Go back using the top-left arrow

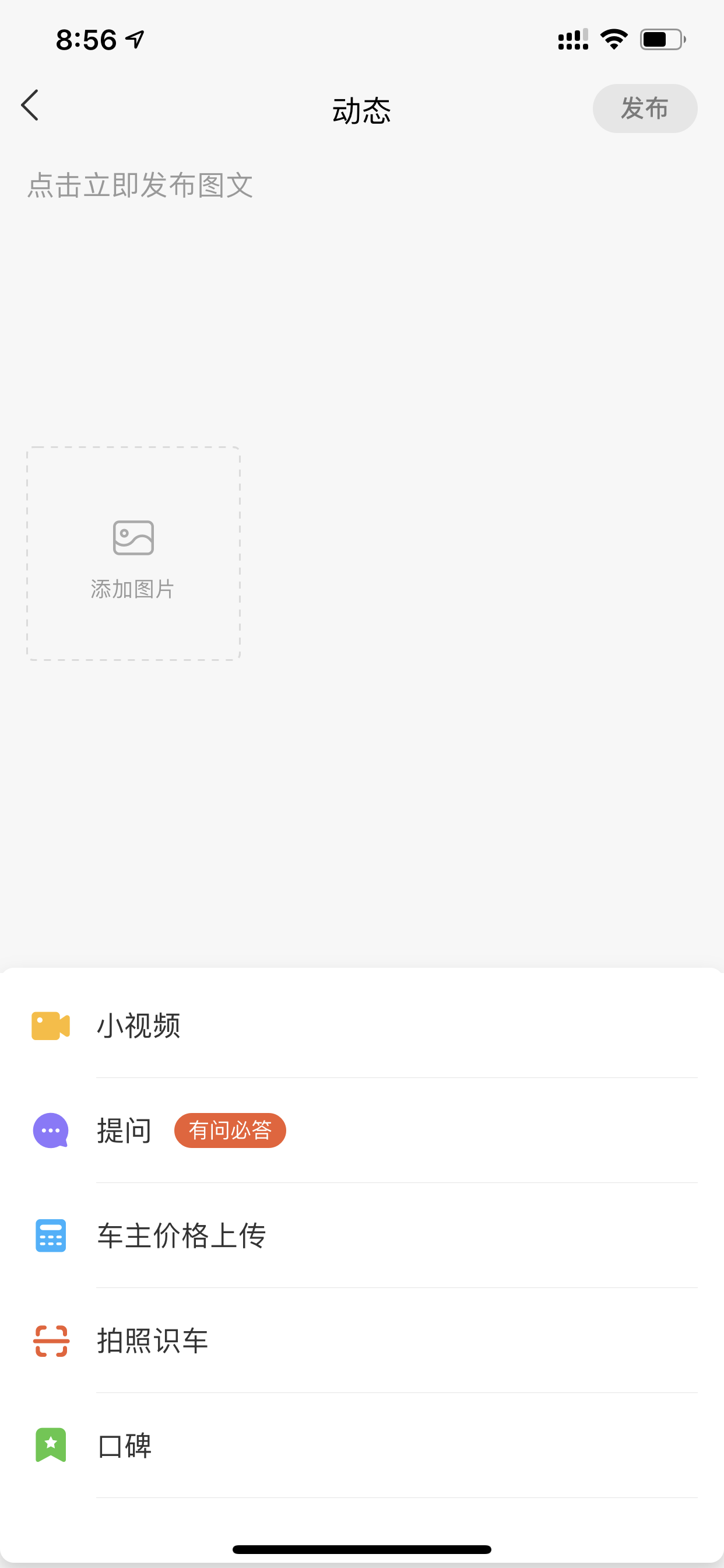coord(30,106)
